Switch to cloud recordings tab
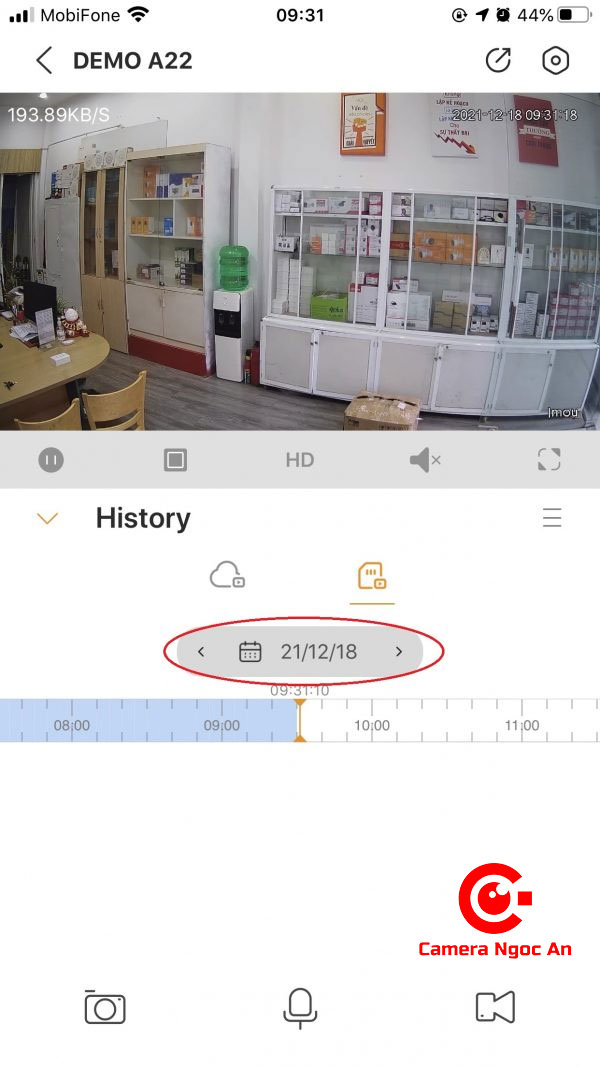Image resolution: width=600 pixels, height=1067 pixels. click(227, 575)
